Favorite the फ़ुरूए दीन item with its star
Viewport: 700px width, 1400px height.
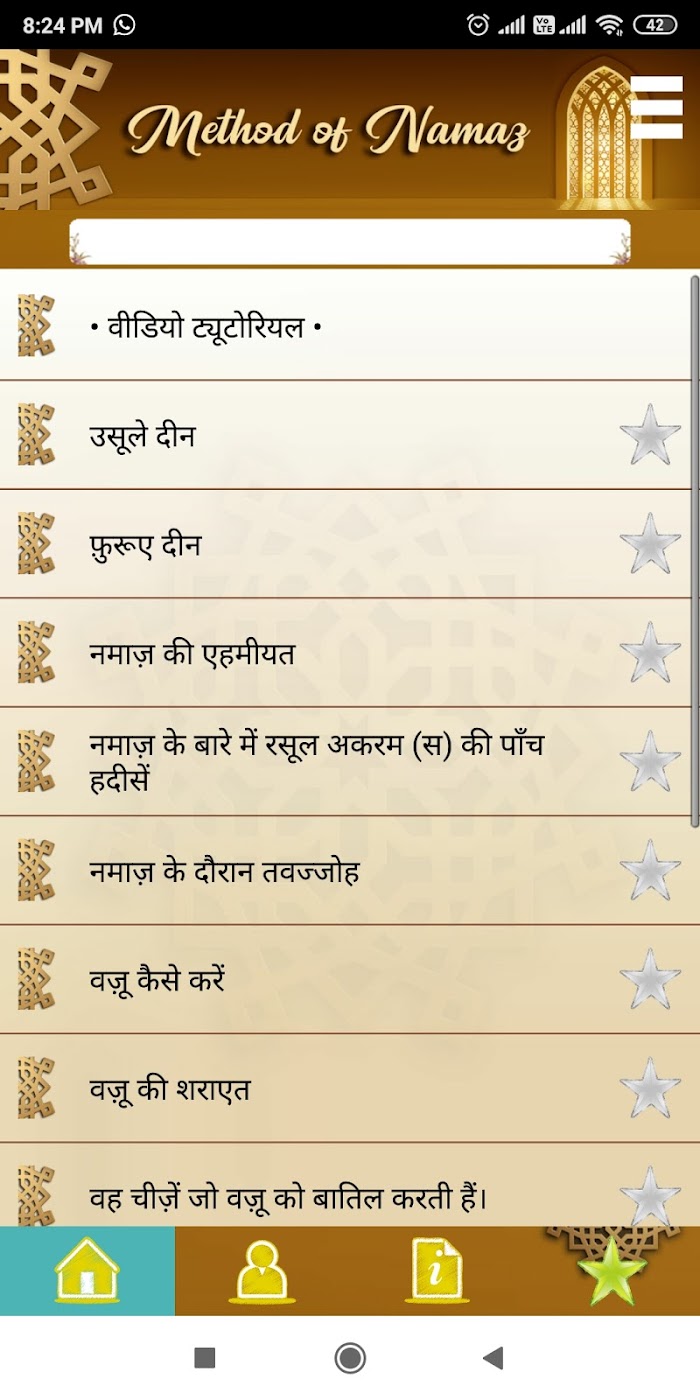[x=650, y=544]
